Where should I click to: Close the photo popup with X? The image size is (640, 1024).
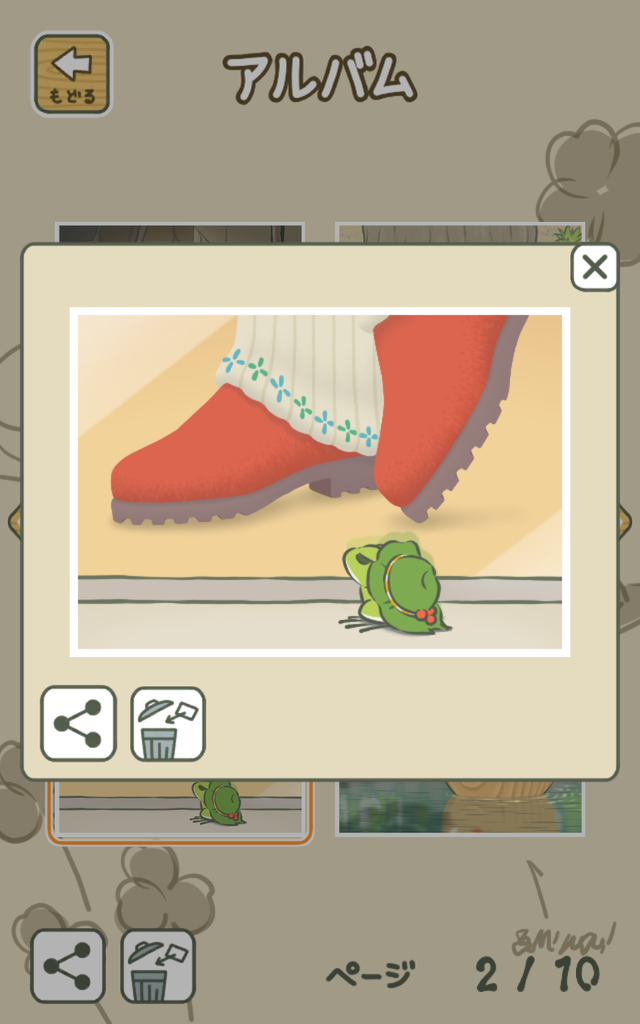[x=594, y=267]
